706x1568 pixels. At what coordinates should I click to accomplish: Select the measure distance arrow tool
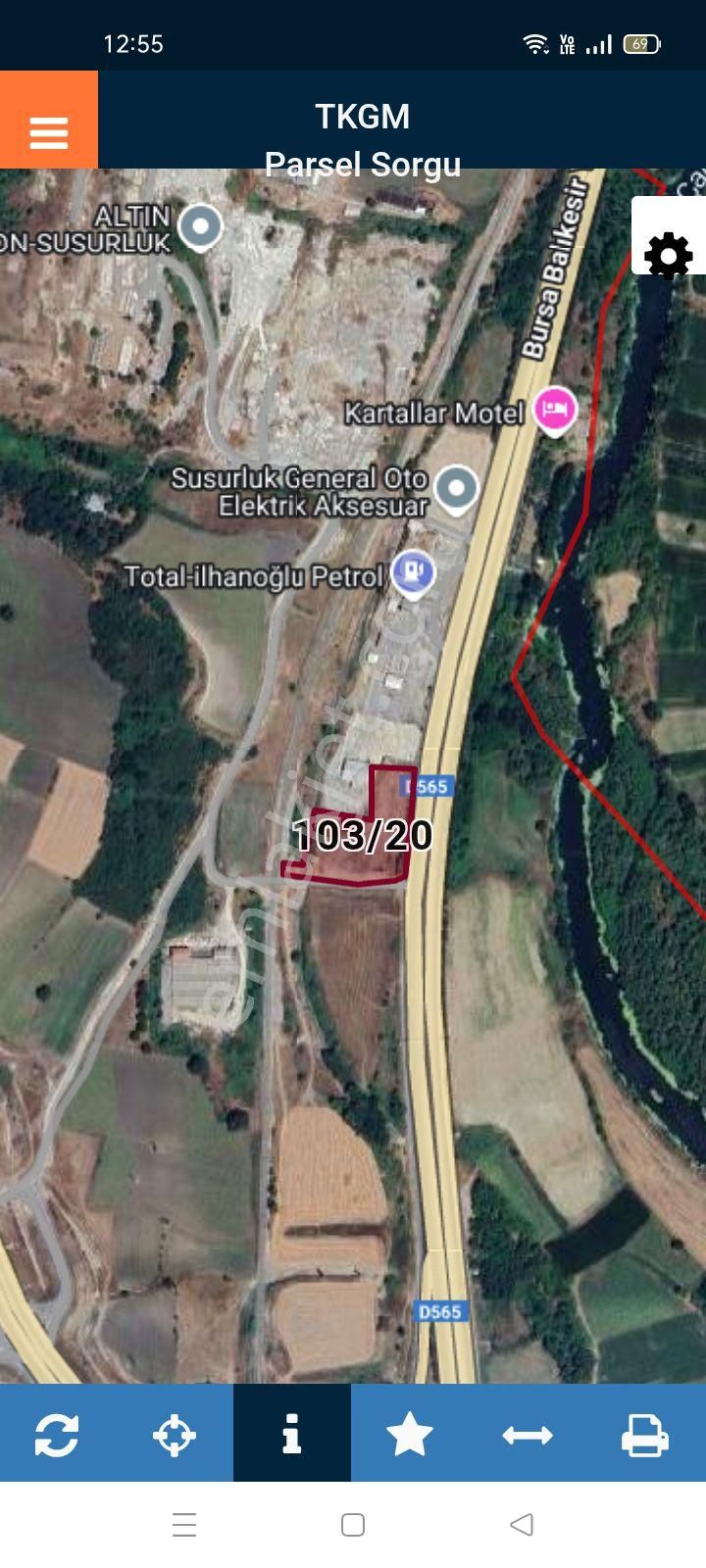[x=528, y=1435]
